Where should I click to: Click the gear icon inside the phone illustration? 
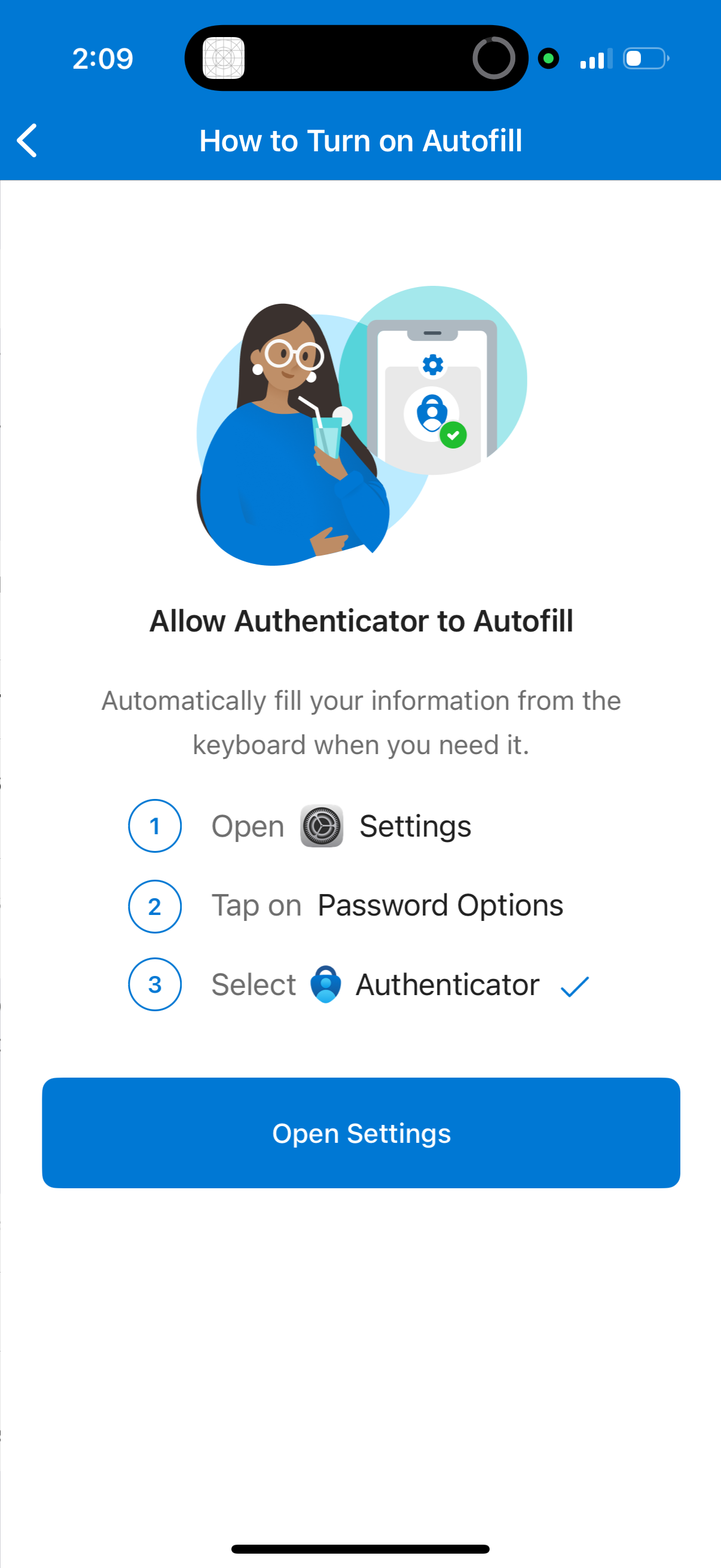pos(432,364)
